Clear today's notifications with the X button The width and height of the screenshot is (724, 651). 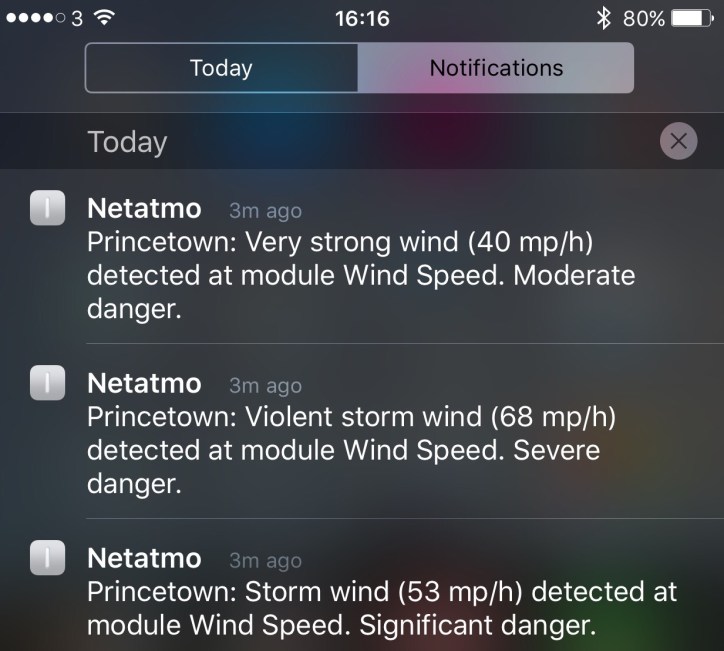click(678, 142)
